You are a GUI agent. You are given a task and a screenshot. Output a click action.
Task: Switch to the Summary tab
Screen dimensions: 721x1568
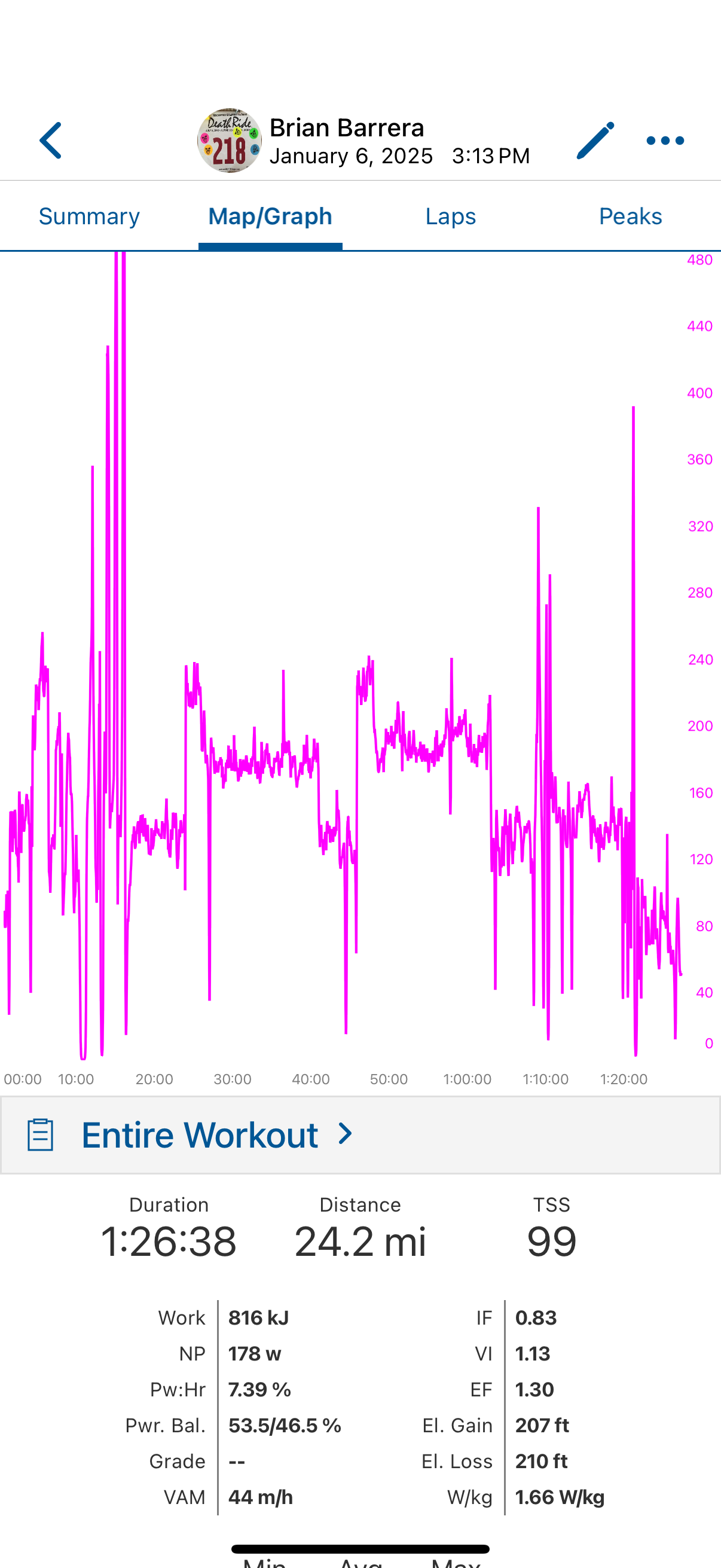click(90, 216)
